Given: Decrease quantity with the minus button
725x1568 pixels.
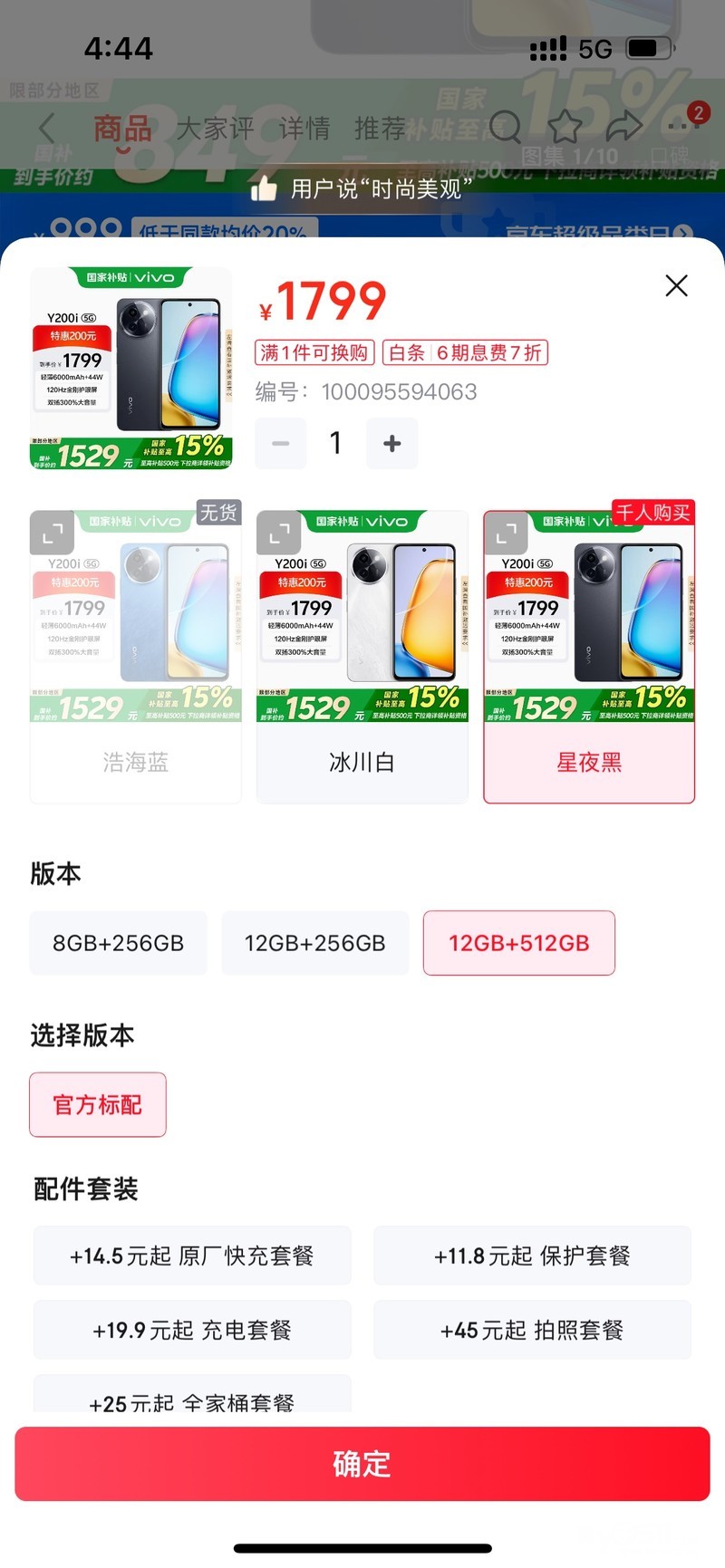Looking at the screenshot, I should [x=281, y=444].
